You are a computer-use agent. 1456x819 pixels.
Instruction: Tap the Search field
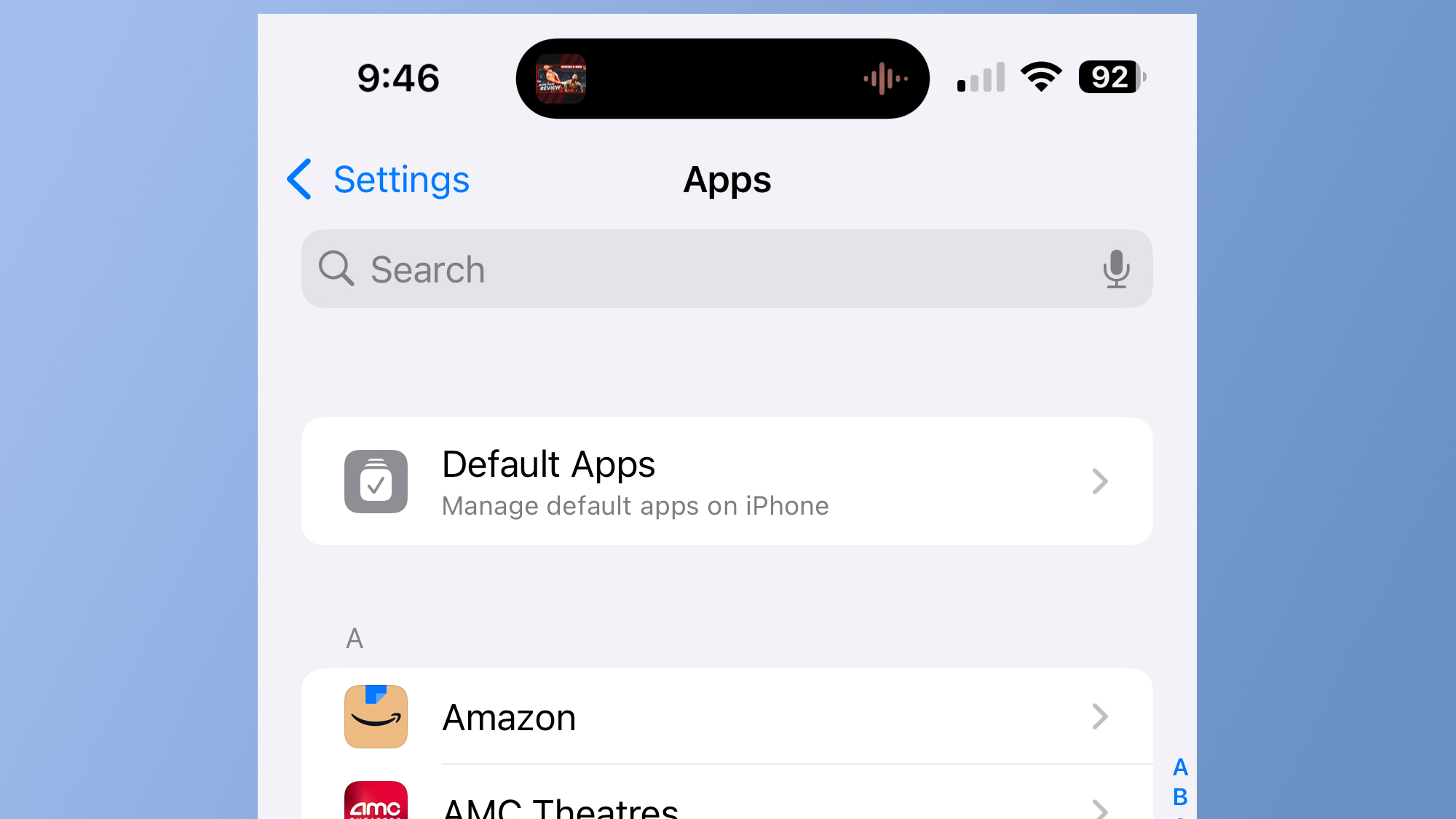(699, 269)
